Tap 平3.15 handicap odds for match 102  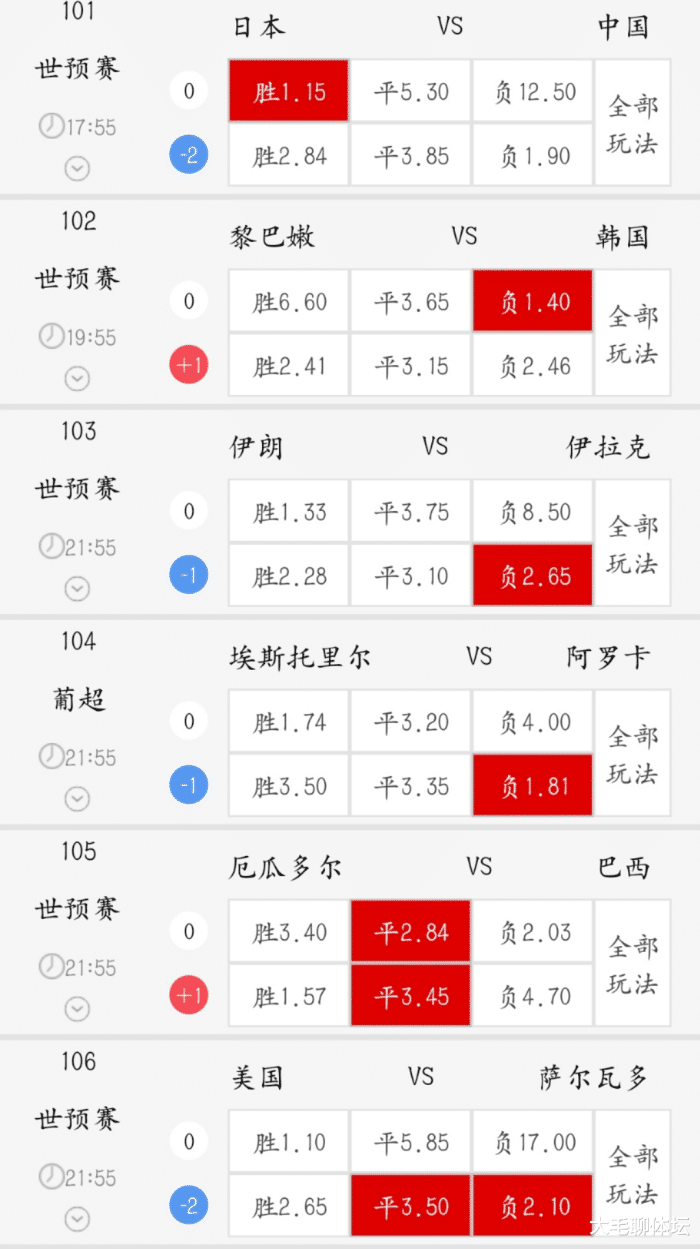(x=411, y=365)
